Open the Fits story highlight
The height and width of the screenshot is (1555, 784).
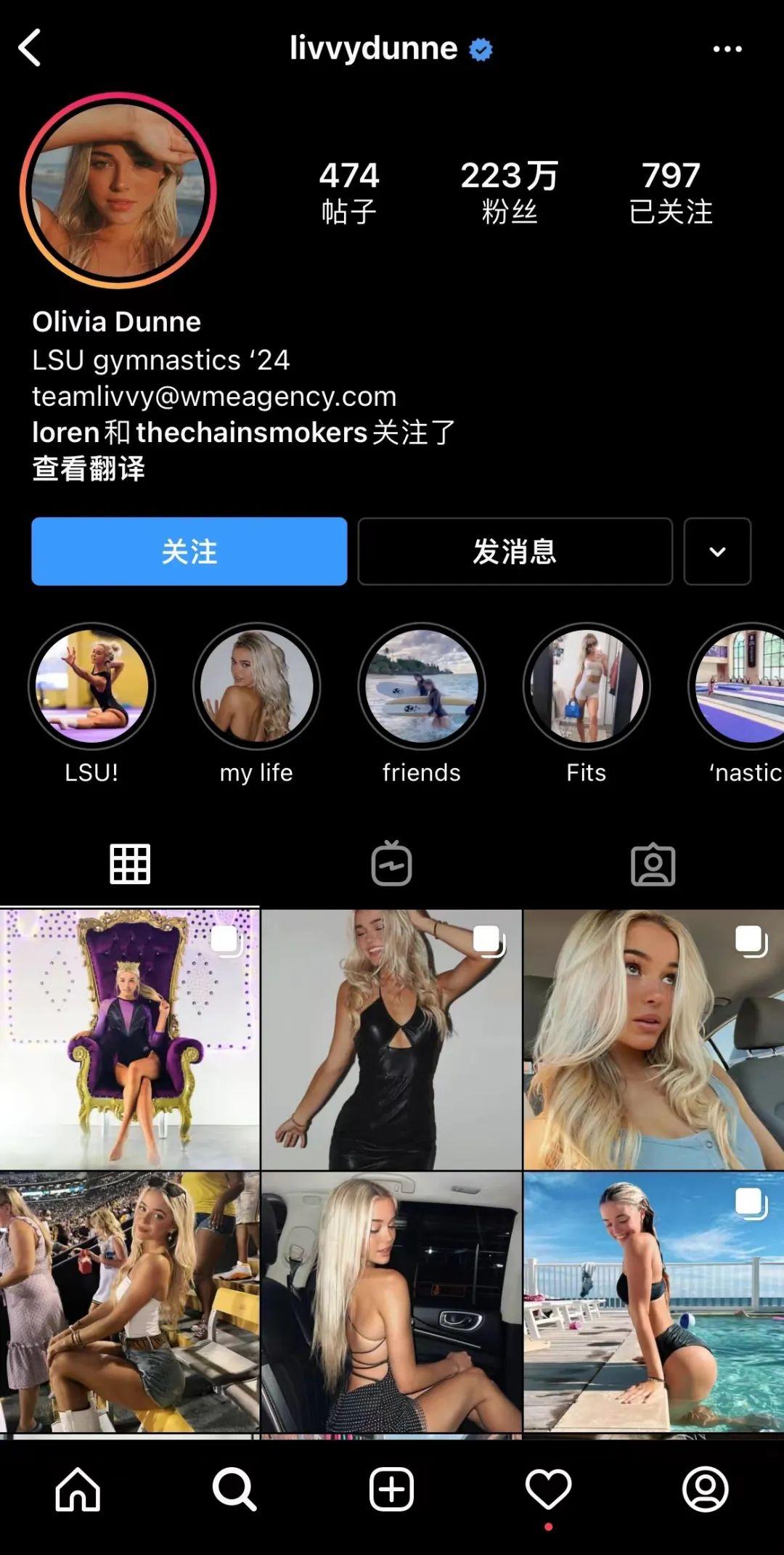[586, 686]
